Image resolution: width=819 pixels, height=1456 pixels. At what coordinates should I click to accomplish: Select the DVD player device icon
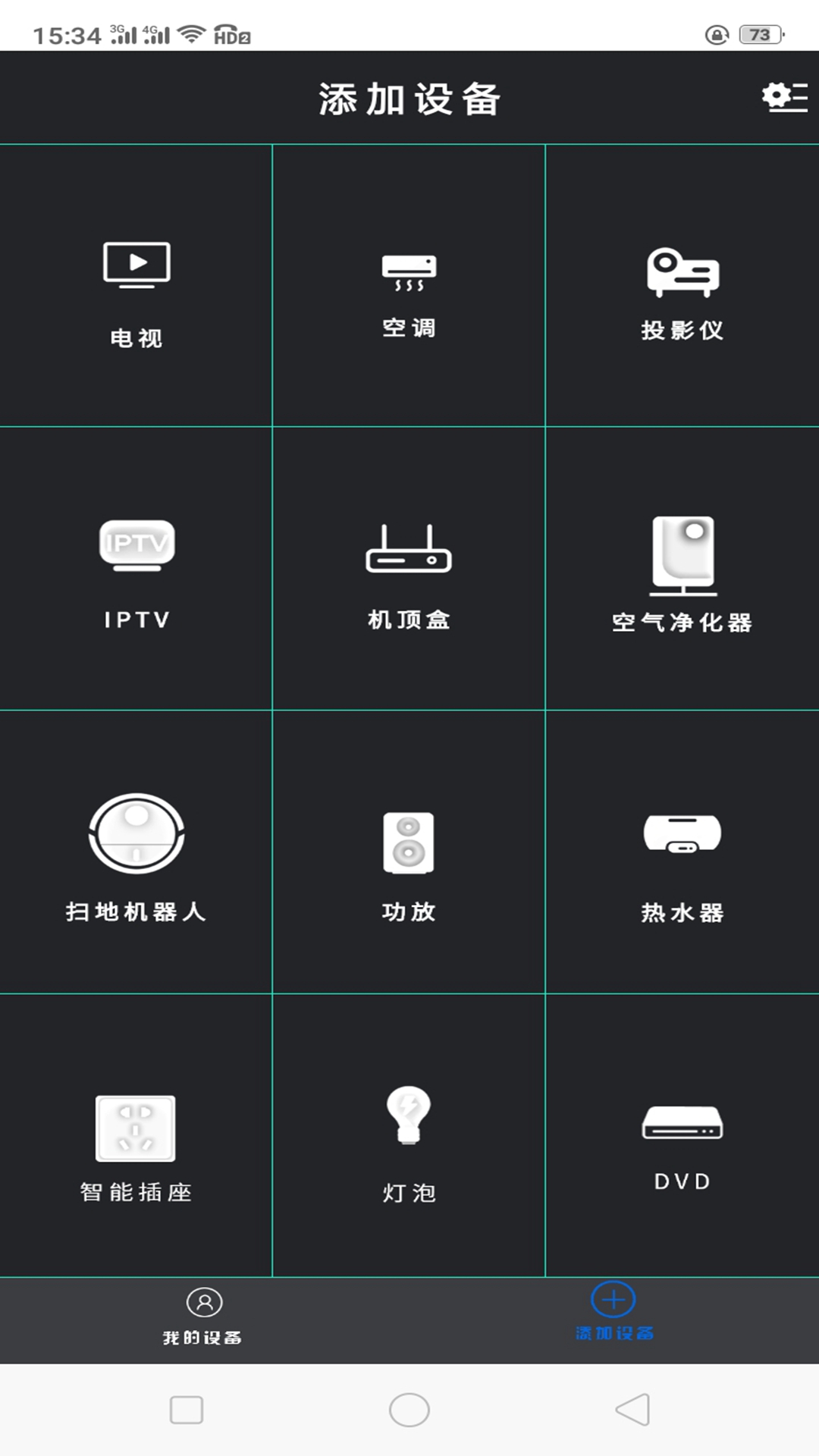(x=682, y=1130)
